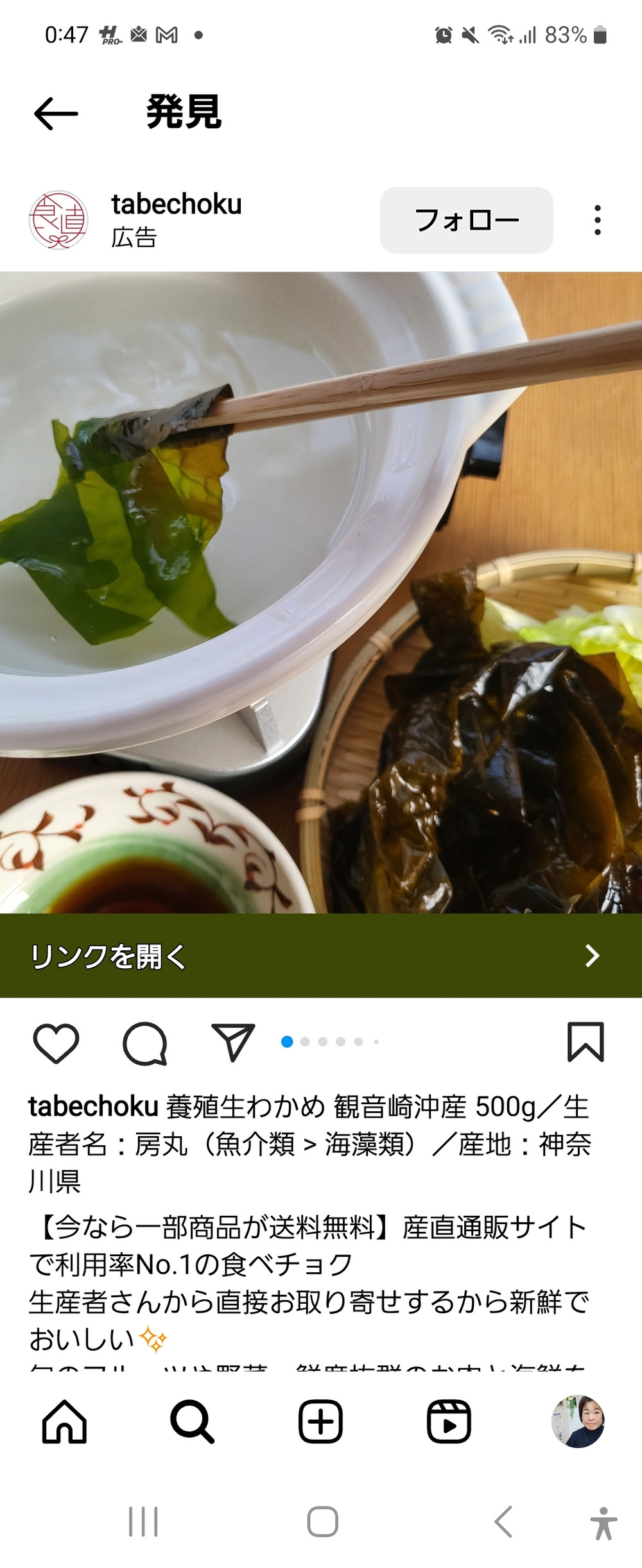Switch to the Reels tab
This screenshot has height=1568, width=642.
(x=449, y=1422)
